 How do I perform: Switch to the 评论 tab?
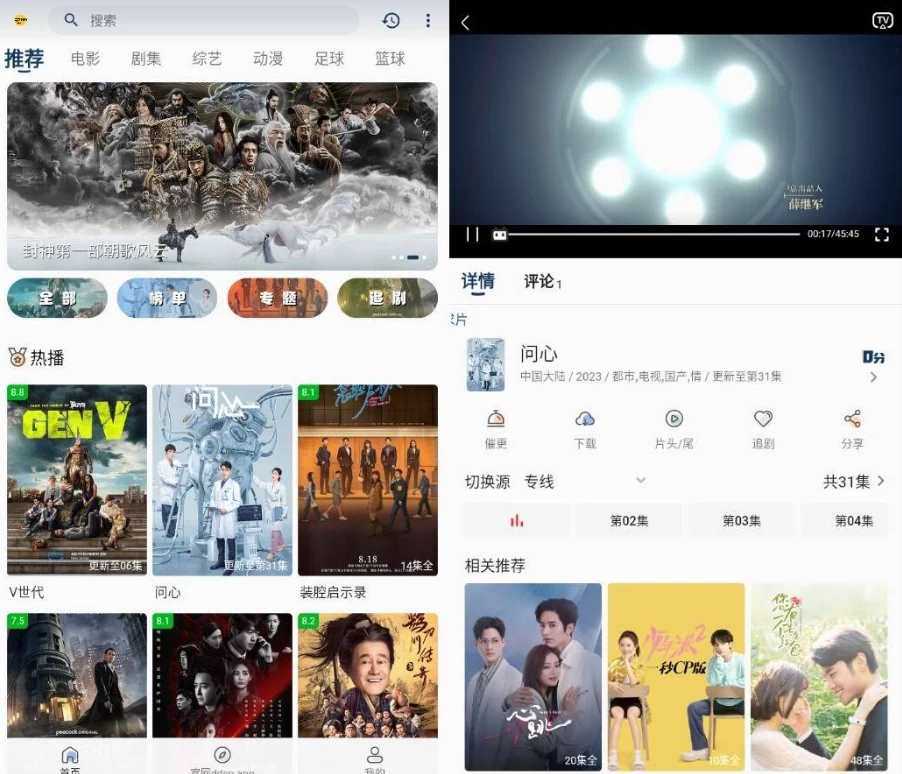click(x=541, y=282)
